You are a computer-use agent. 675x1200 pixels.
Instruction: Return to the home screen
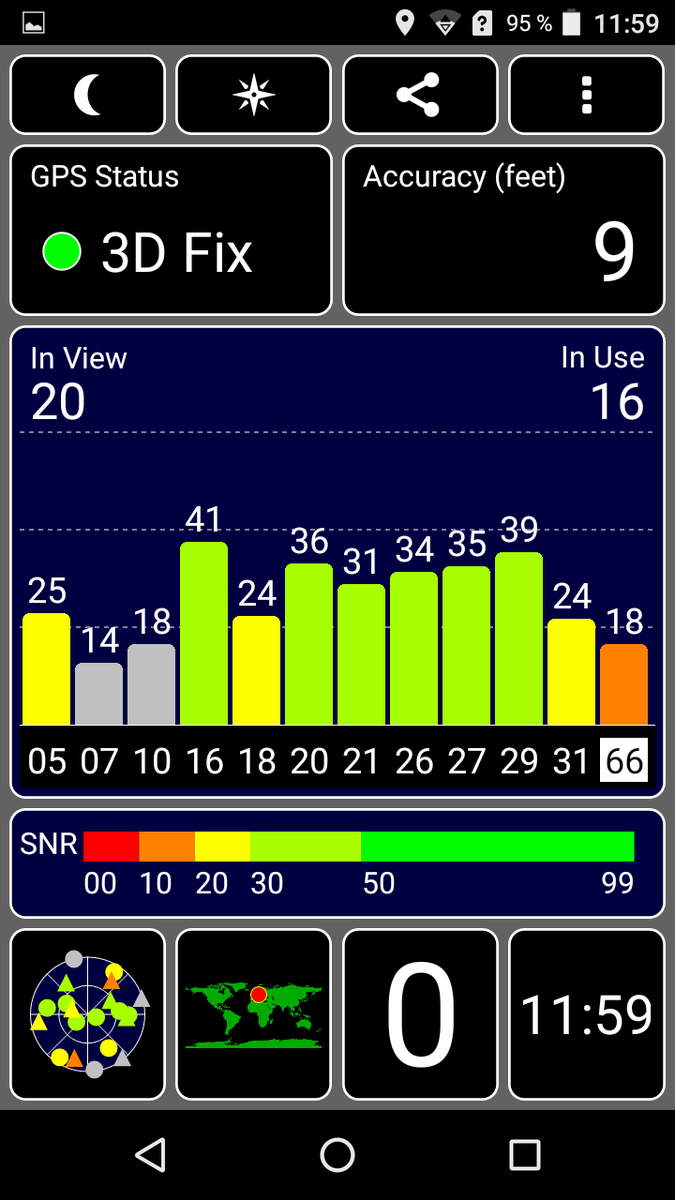(337, 1155)
